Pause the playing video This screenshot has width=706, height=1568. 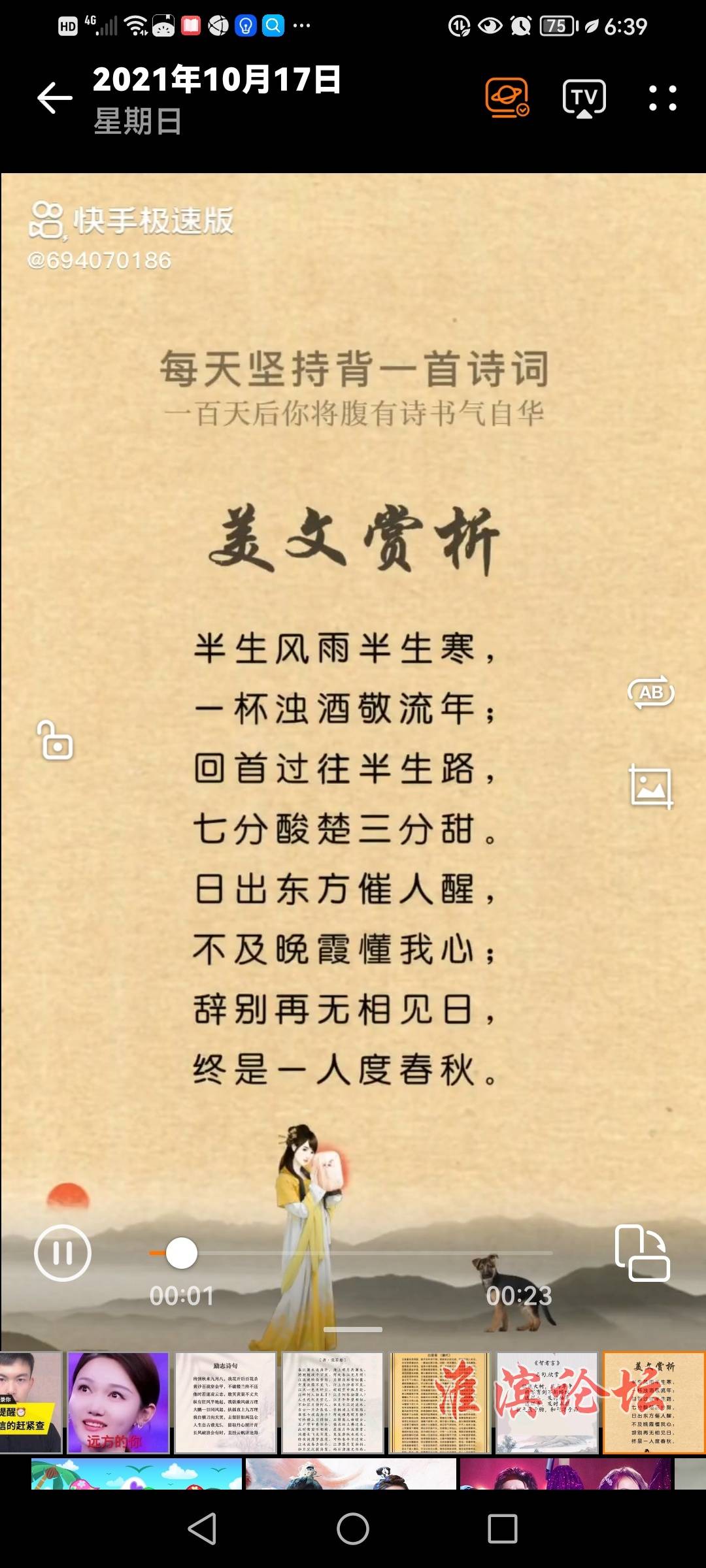pyautogui.click(x=63, y=1252)
